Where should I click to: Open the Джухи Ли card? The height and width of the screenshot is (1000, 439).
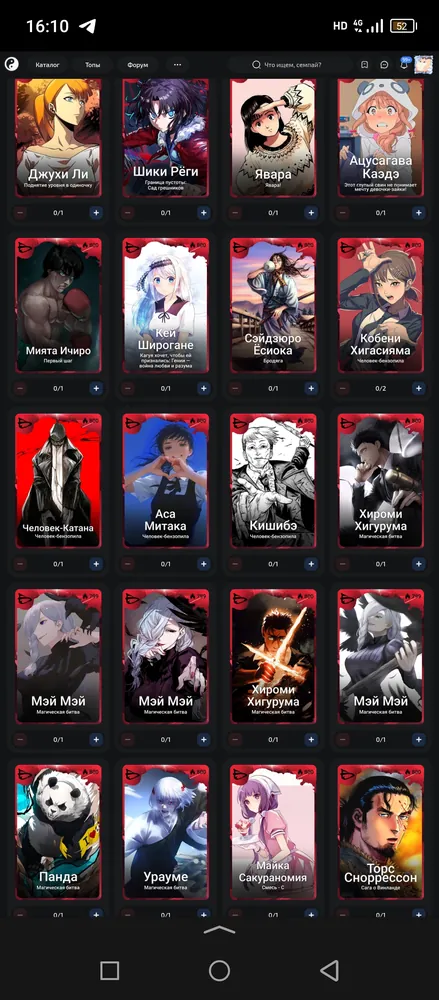pos(58,138)
